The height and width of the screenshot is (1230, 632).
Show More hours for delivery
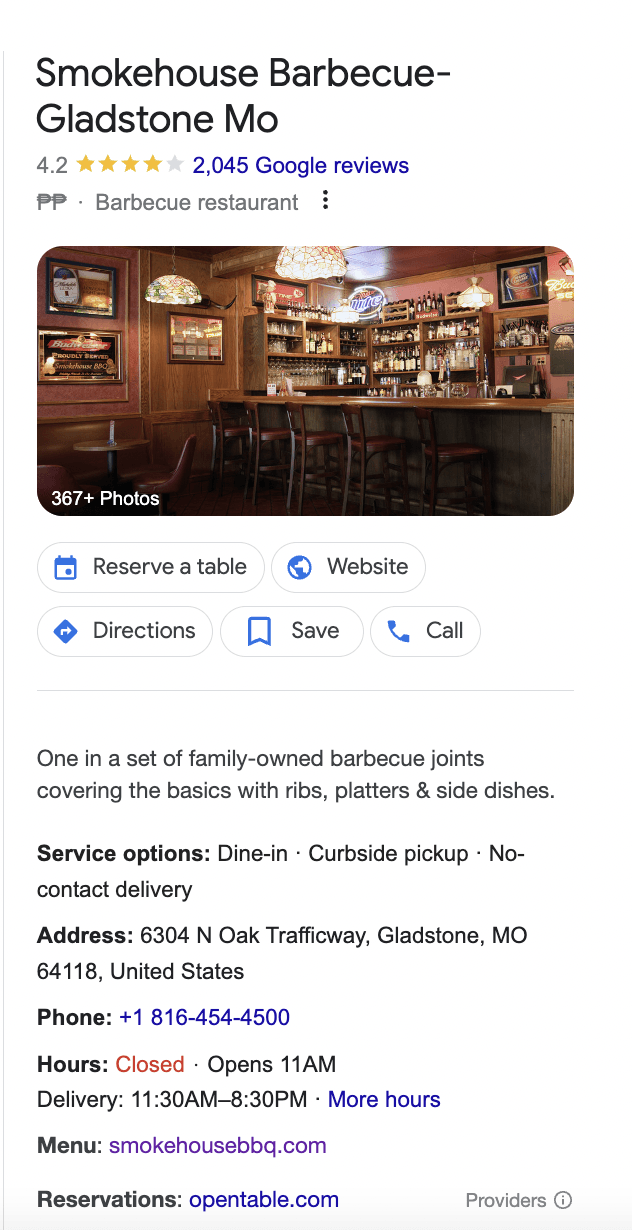click(384, 1099)
